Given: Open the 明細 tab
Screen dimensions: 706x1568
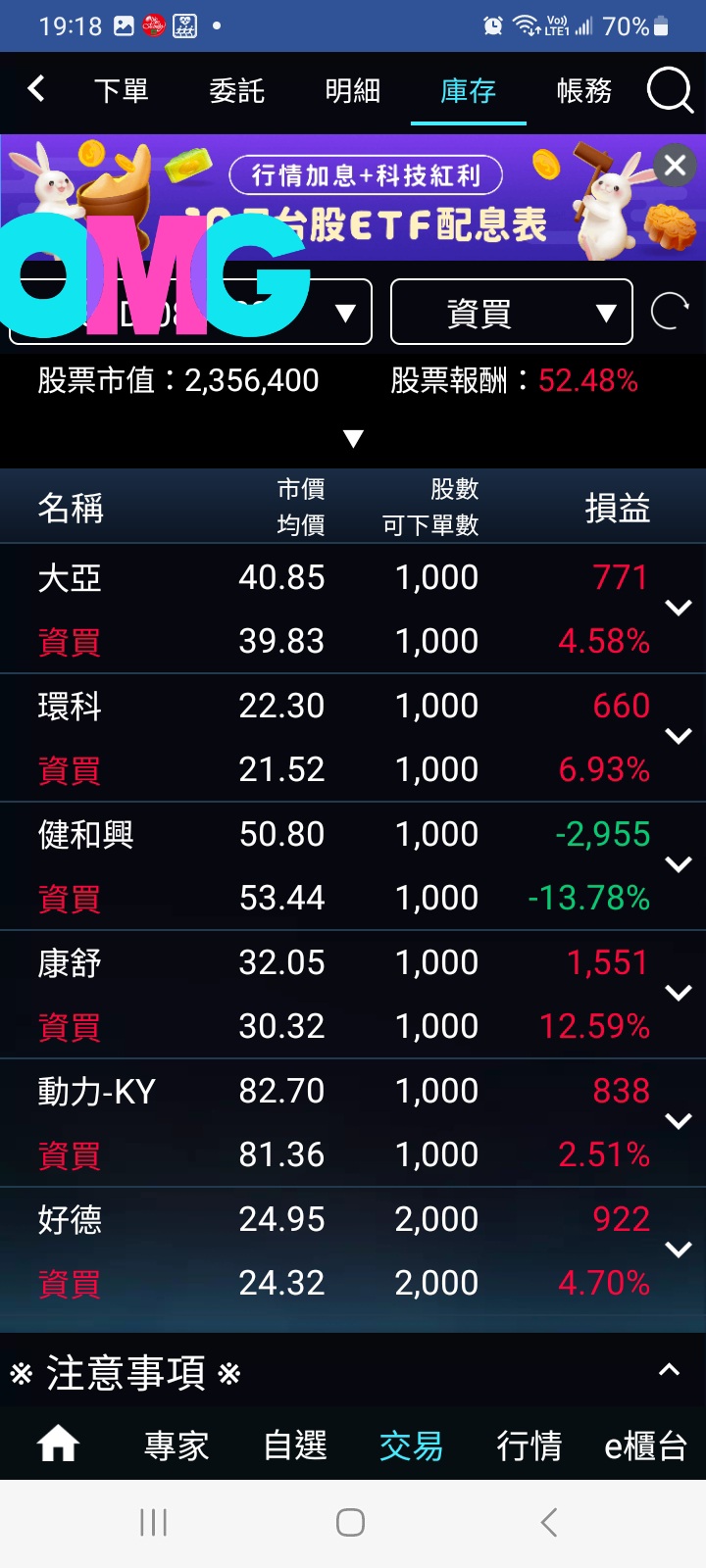Looking at the screenshot, I should tap(352, 91).
